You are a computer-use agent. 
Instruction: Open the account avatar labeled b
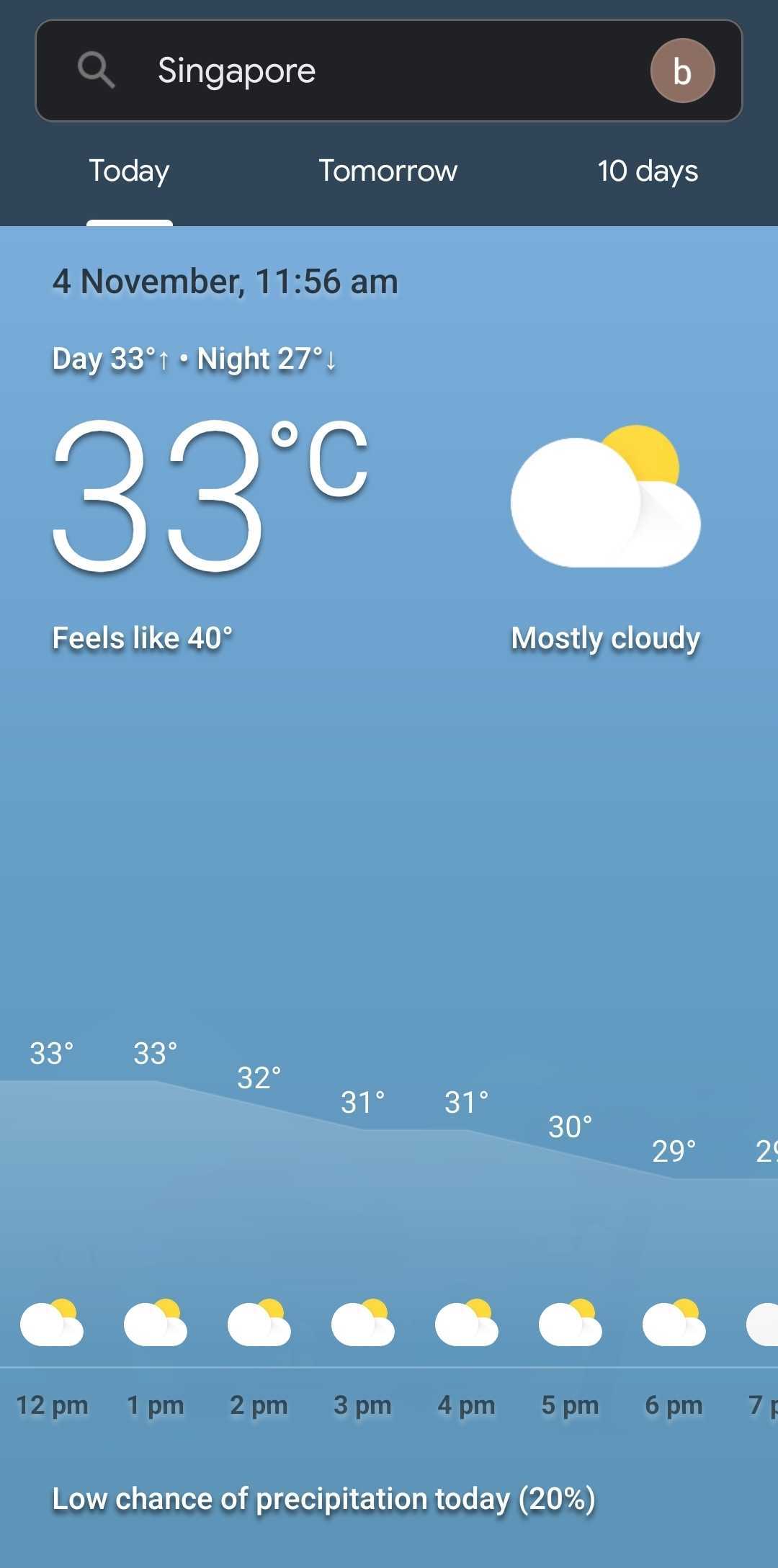click(681, 71)
